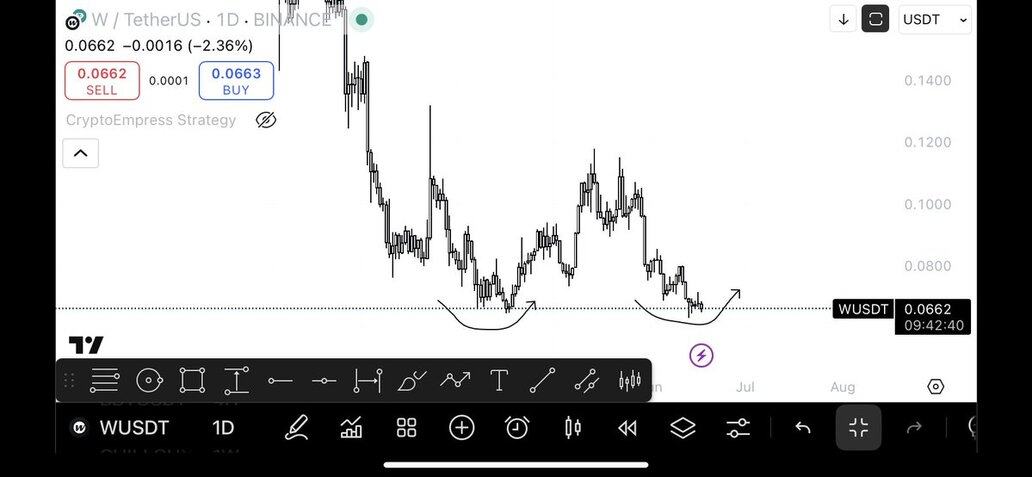Tap the down arrow icon beside USDT
The image size is (1032, 477).
(843, 19)
